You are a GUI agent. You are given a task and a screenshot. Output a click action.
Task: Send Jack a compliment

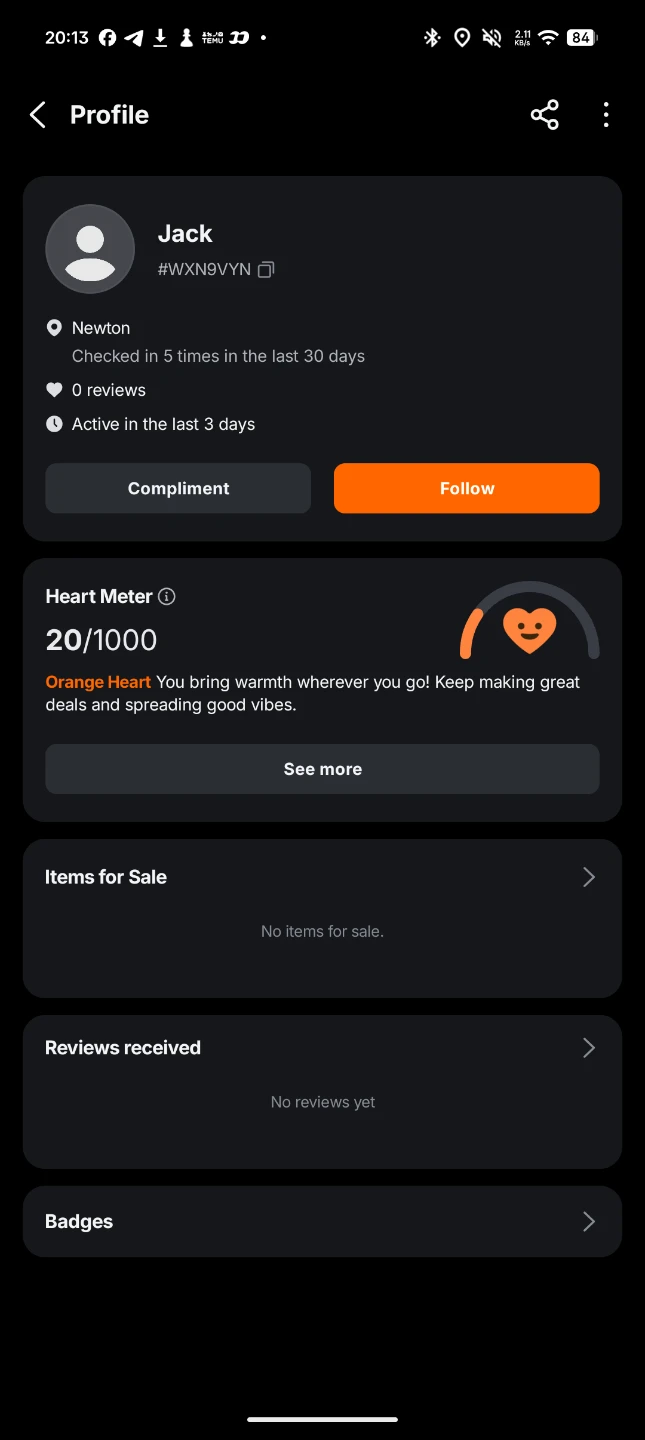tap(178, 488)
